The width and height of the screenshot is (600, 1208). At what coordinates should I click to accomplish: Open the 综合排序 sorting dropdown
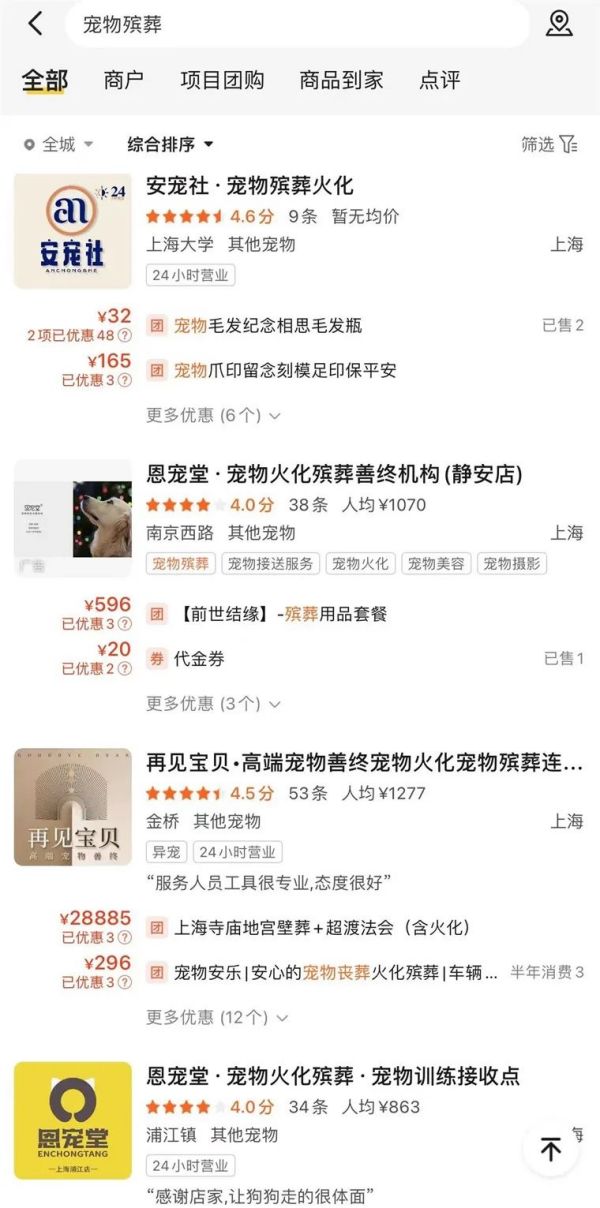(171, 144)
